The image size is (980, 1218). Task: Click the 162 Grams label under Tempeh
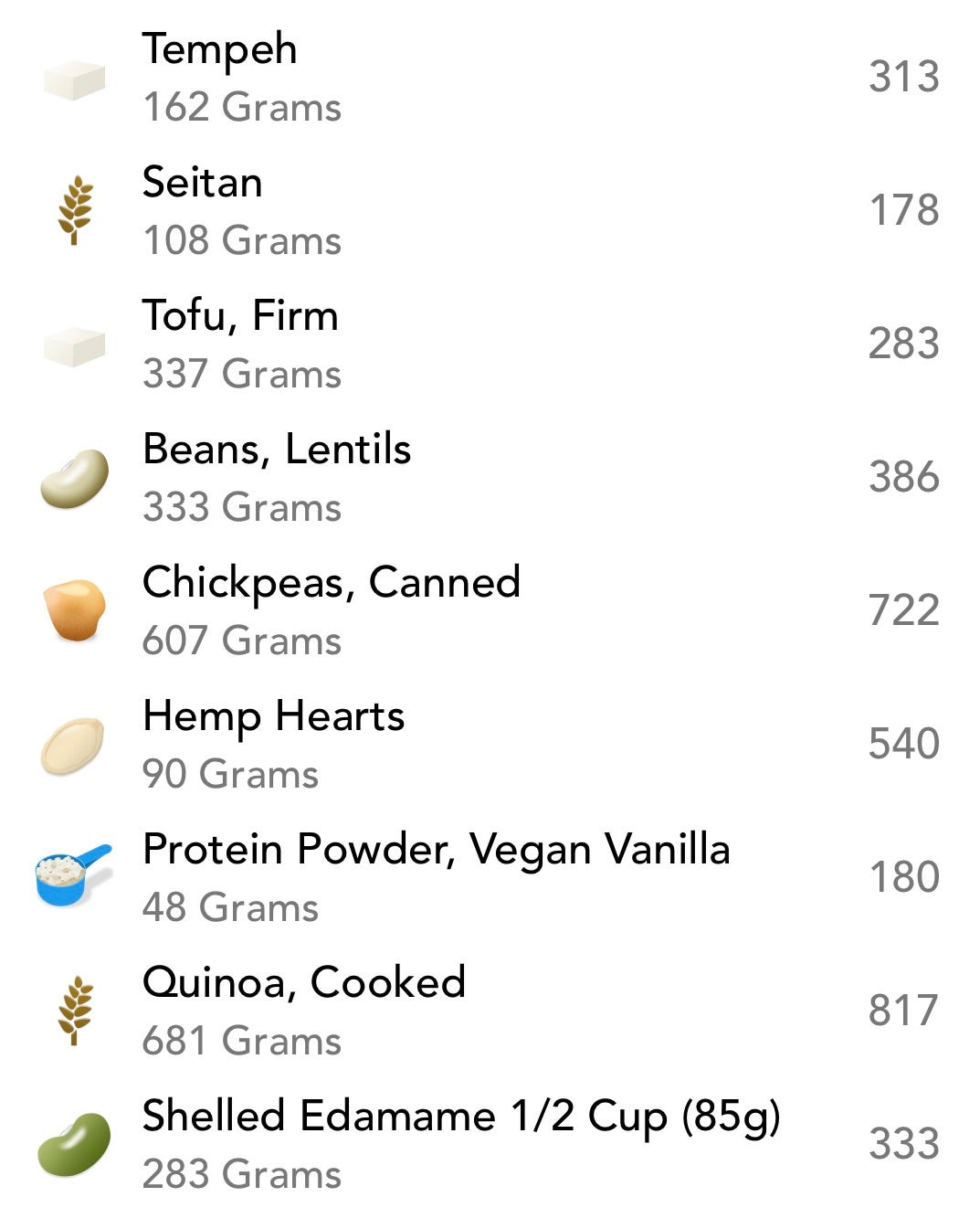pyautogui.click(x=243, y=108)
